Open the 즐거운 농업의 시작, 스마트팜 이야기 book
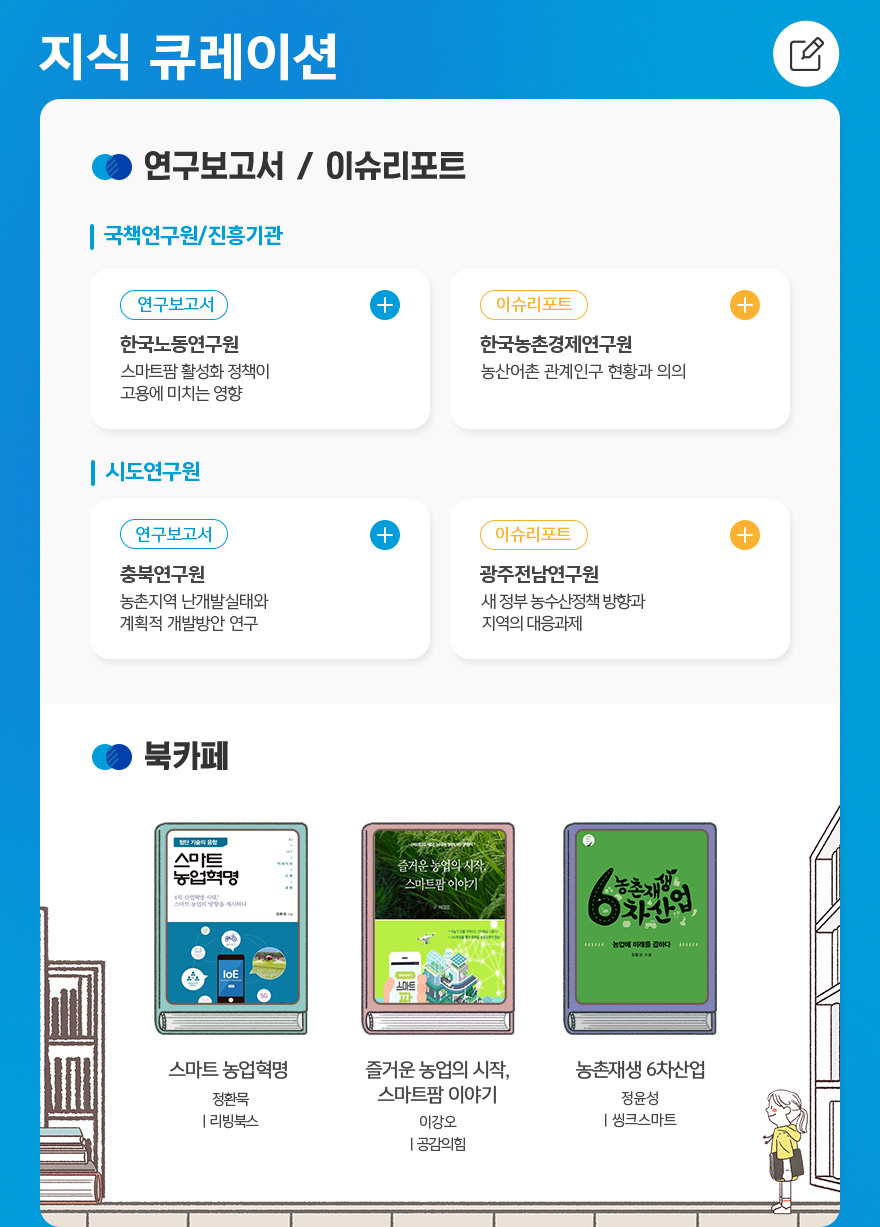The image size is (880, 1227). (x=438, y=929)
